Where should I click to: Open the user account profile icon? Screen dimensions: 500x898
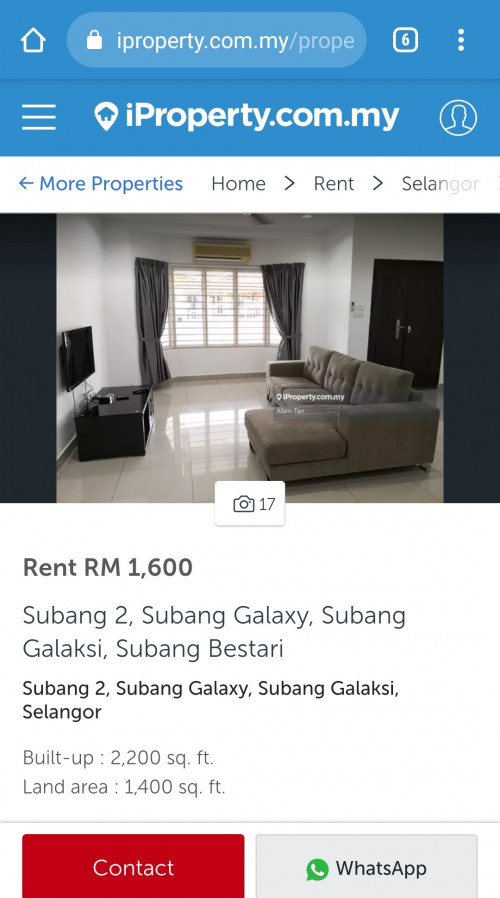point(458,117)
